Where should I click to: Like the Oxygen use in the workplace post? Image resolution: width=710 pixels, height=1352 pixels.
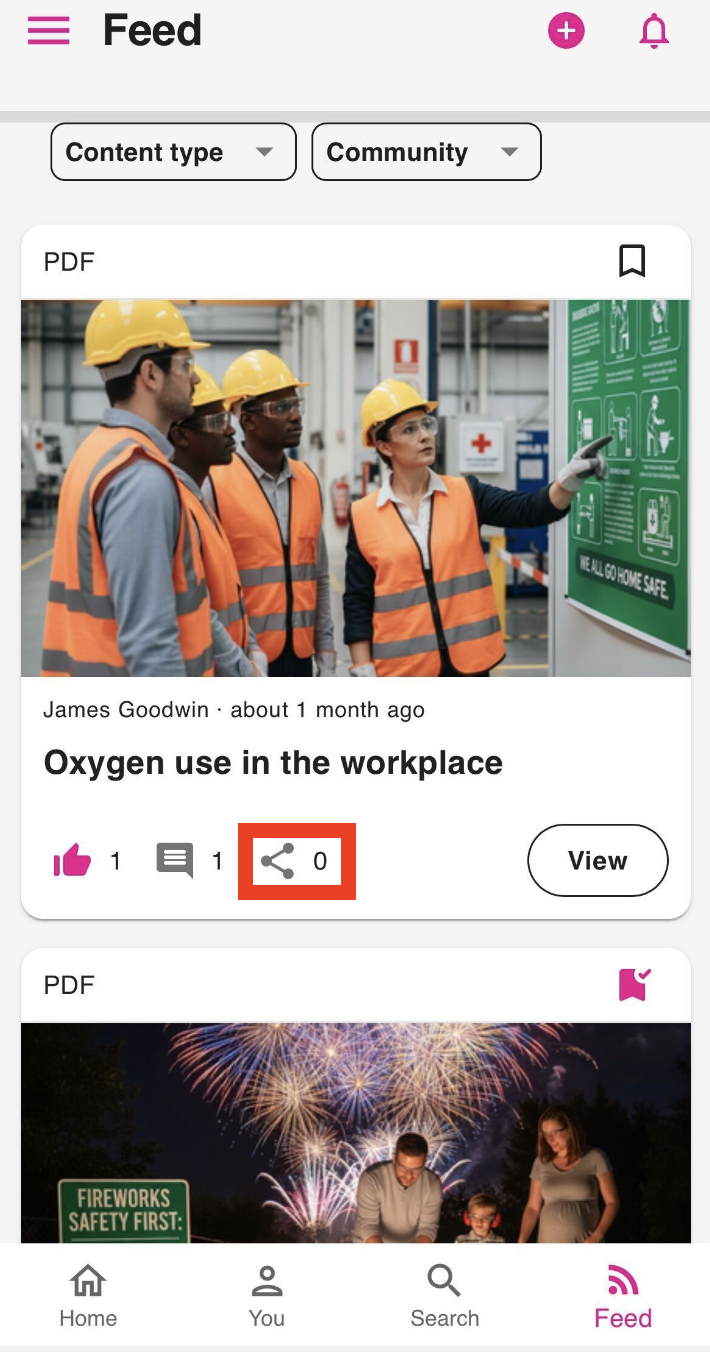click(72, 861)
